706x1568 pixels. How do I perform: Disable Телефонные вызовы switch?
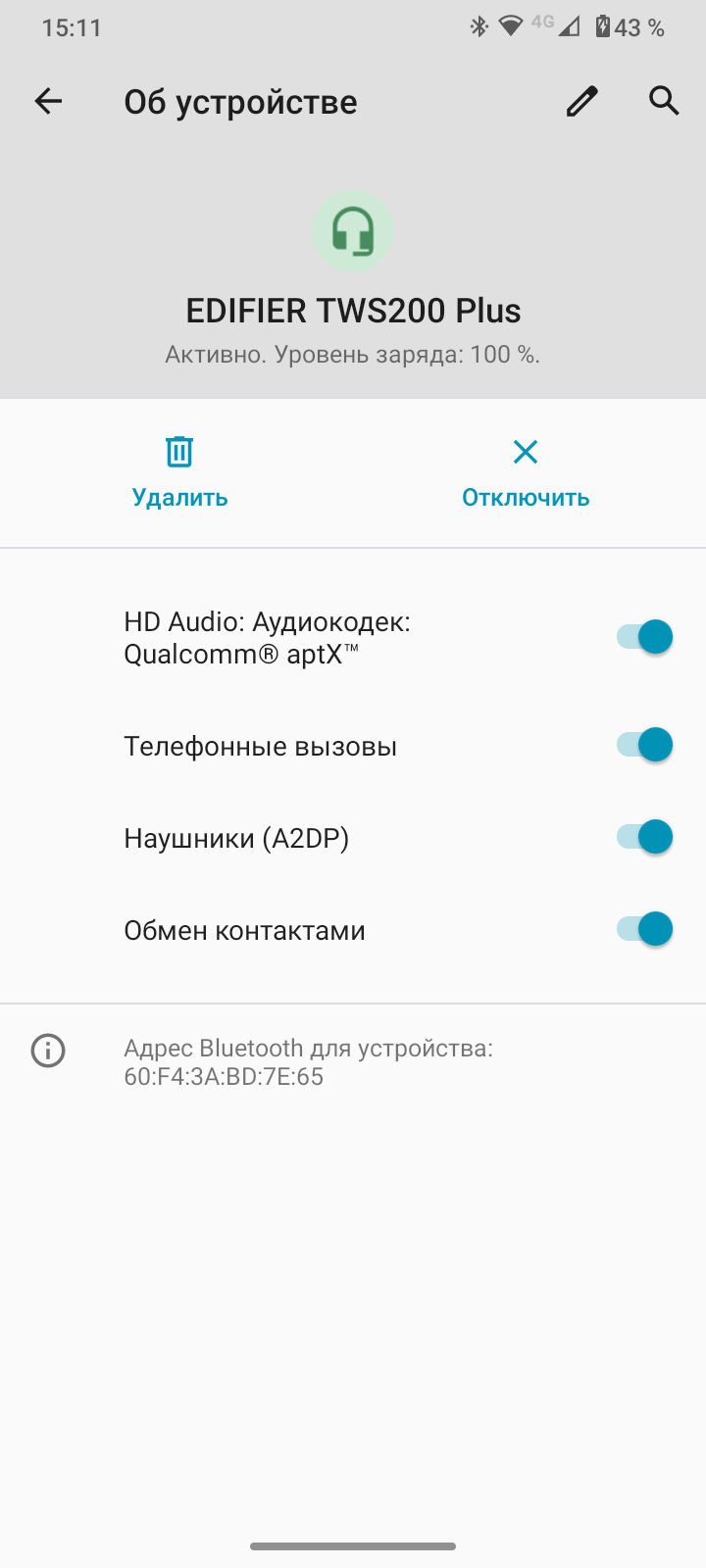(x=644, y=745)
